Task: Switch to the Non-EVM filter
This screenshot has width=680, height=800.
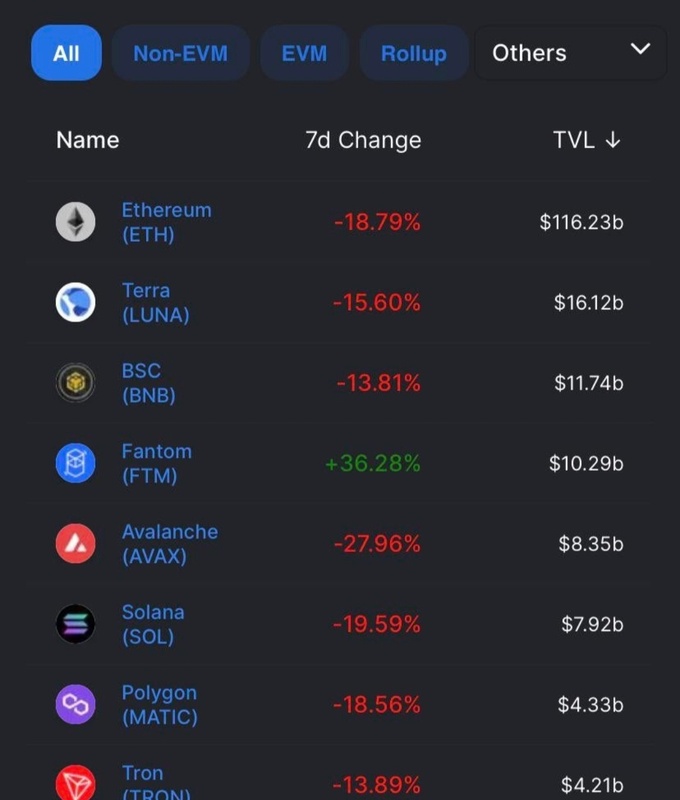Action: [180, 53]
